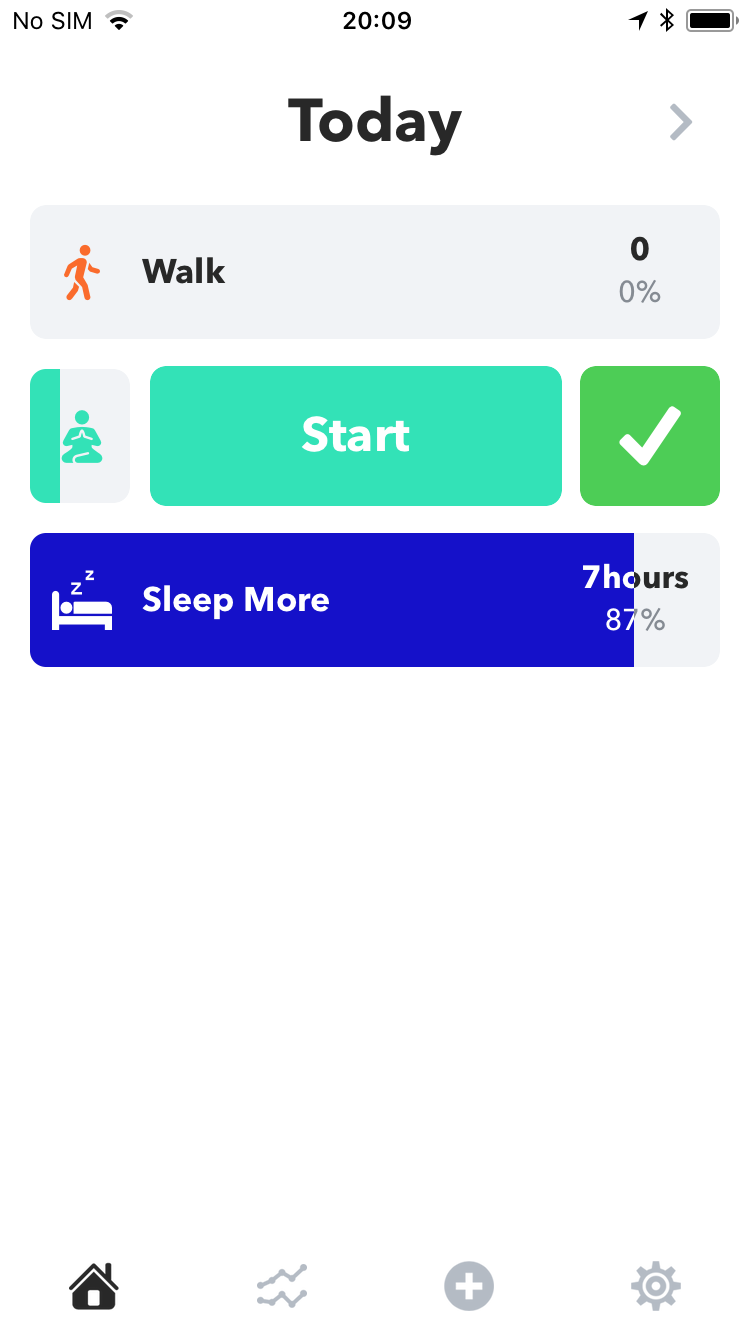Open the statistics chart tab
This screenshot has height=1334, width=750.
pyautogui.click(x=281, y=1286)
